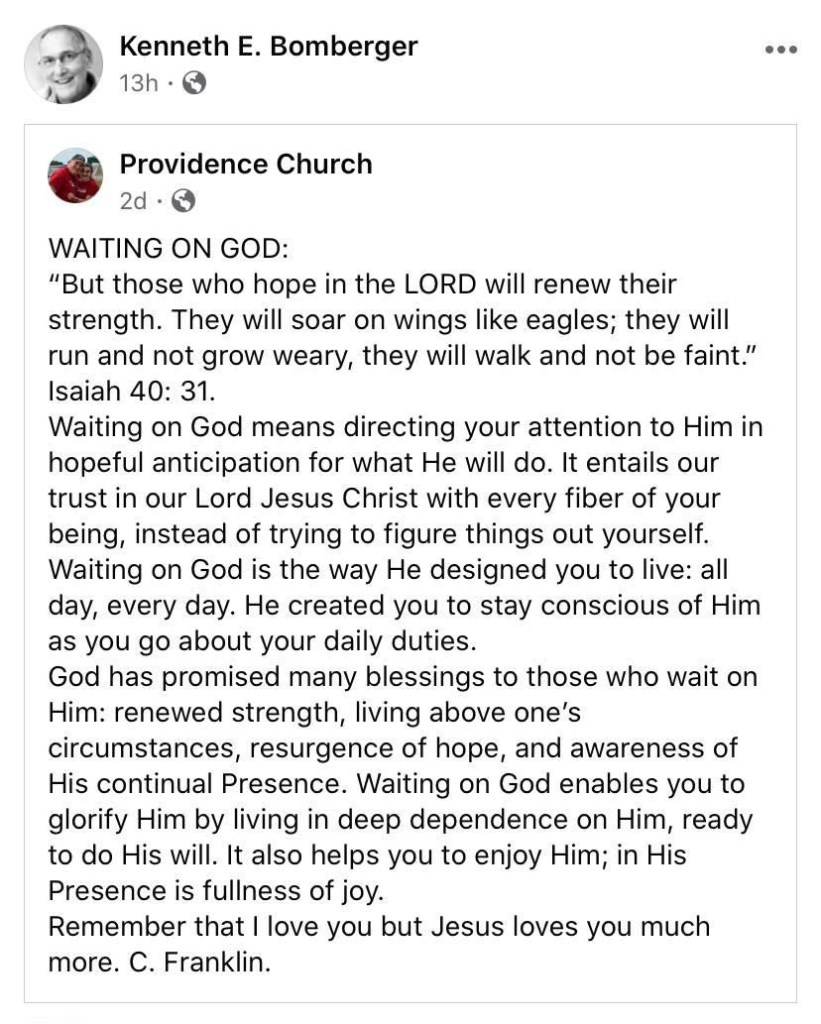Viewport: 821px width, 1024px height.
Task: Go to the Providence Church page
Action: [x=246, y=164]
